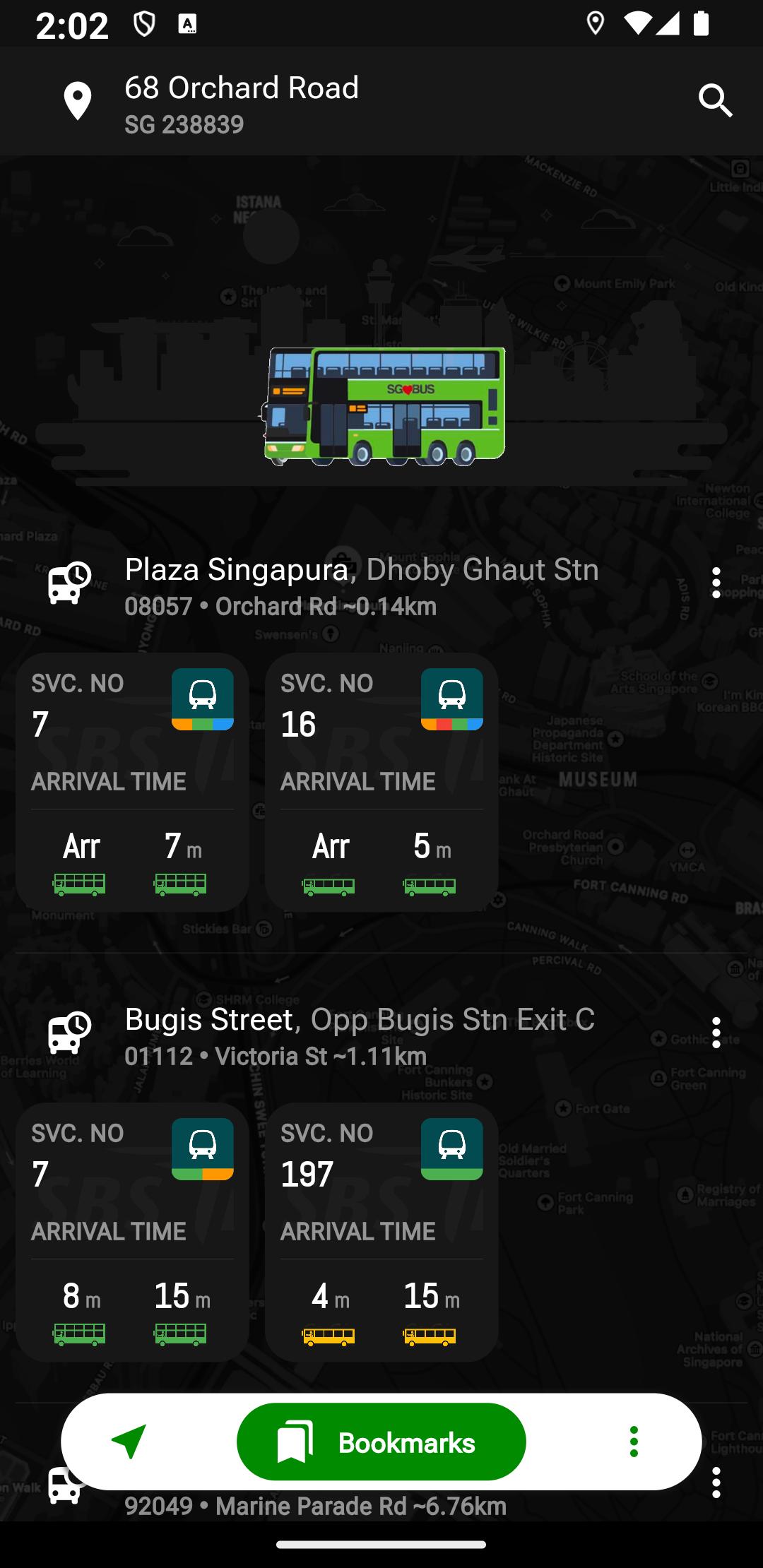Select the Bugis Street bus stop row
The height and width of the screenshot is (1568, 763).
pos(360,1035)
